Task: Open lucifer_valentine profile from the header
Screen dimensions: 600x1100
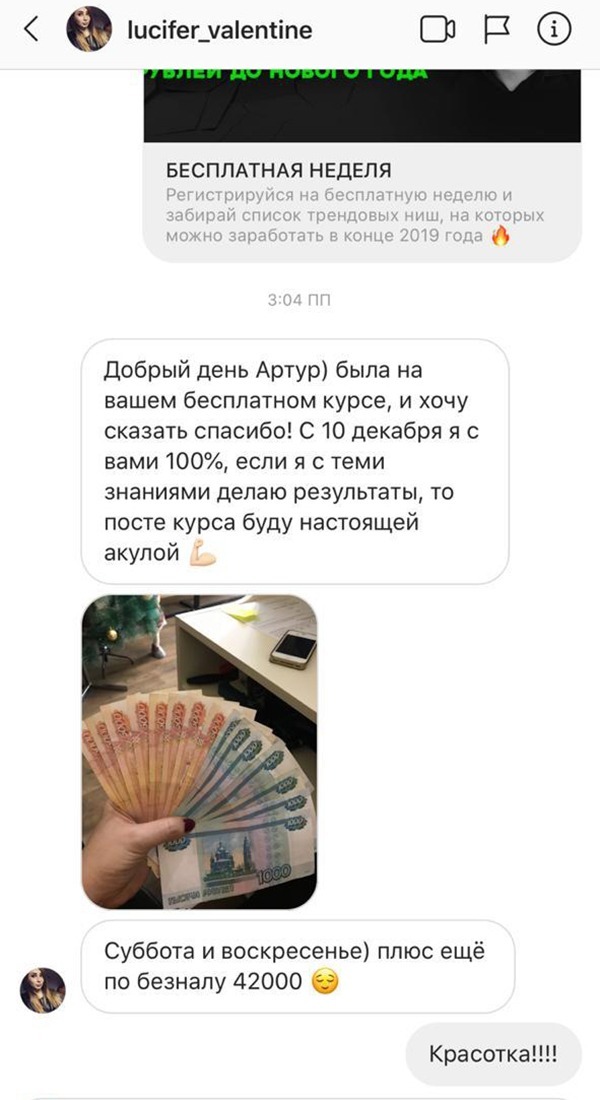Action: (219, 31)
